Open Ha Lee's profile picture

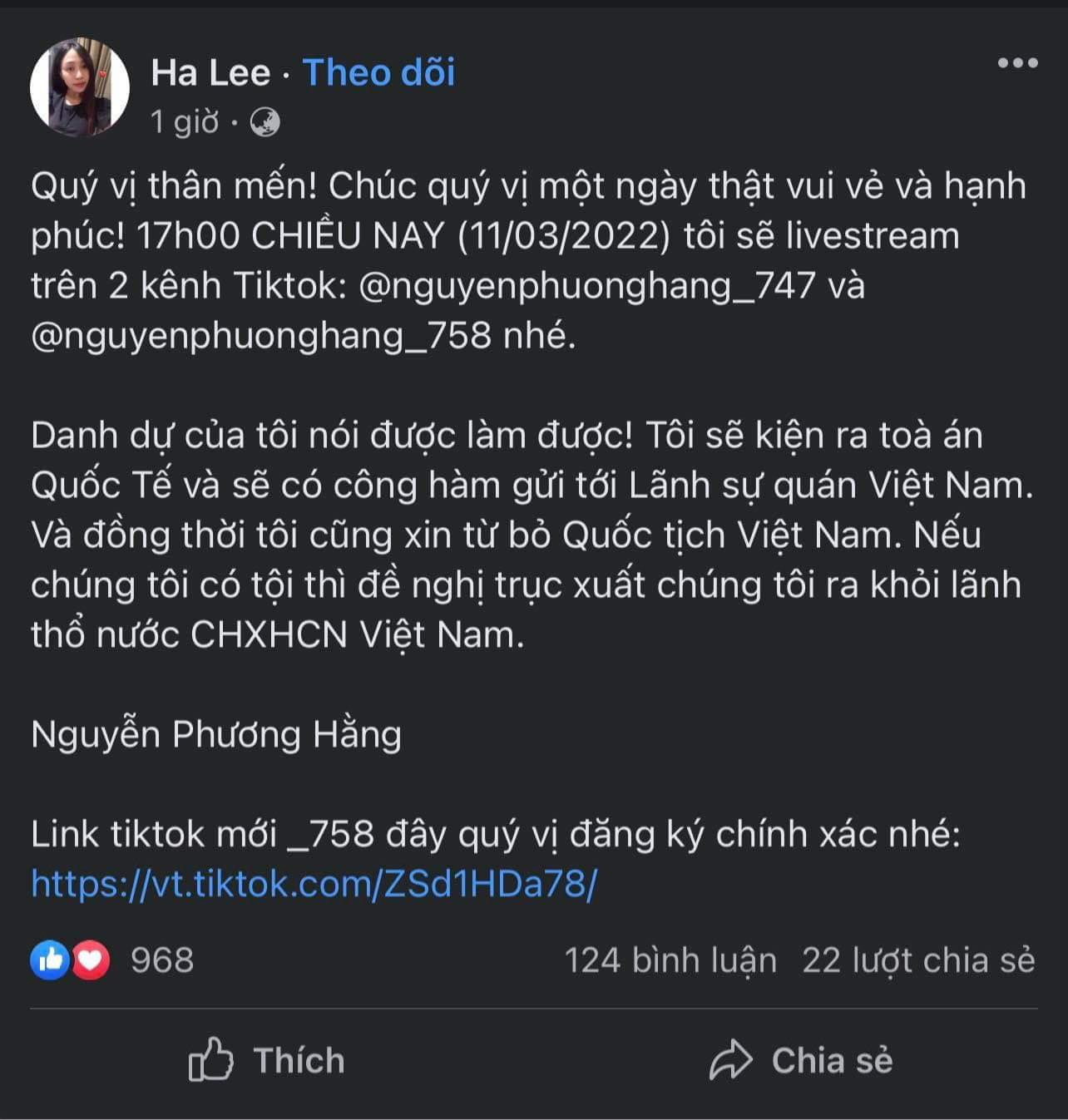point(80,87)
